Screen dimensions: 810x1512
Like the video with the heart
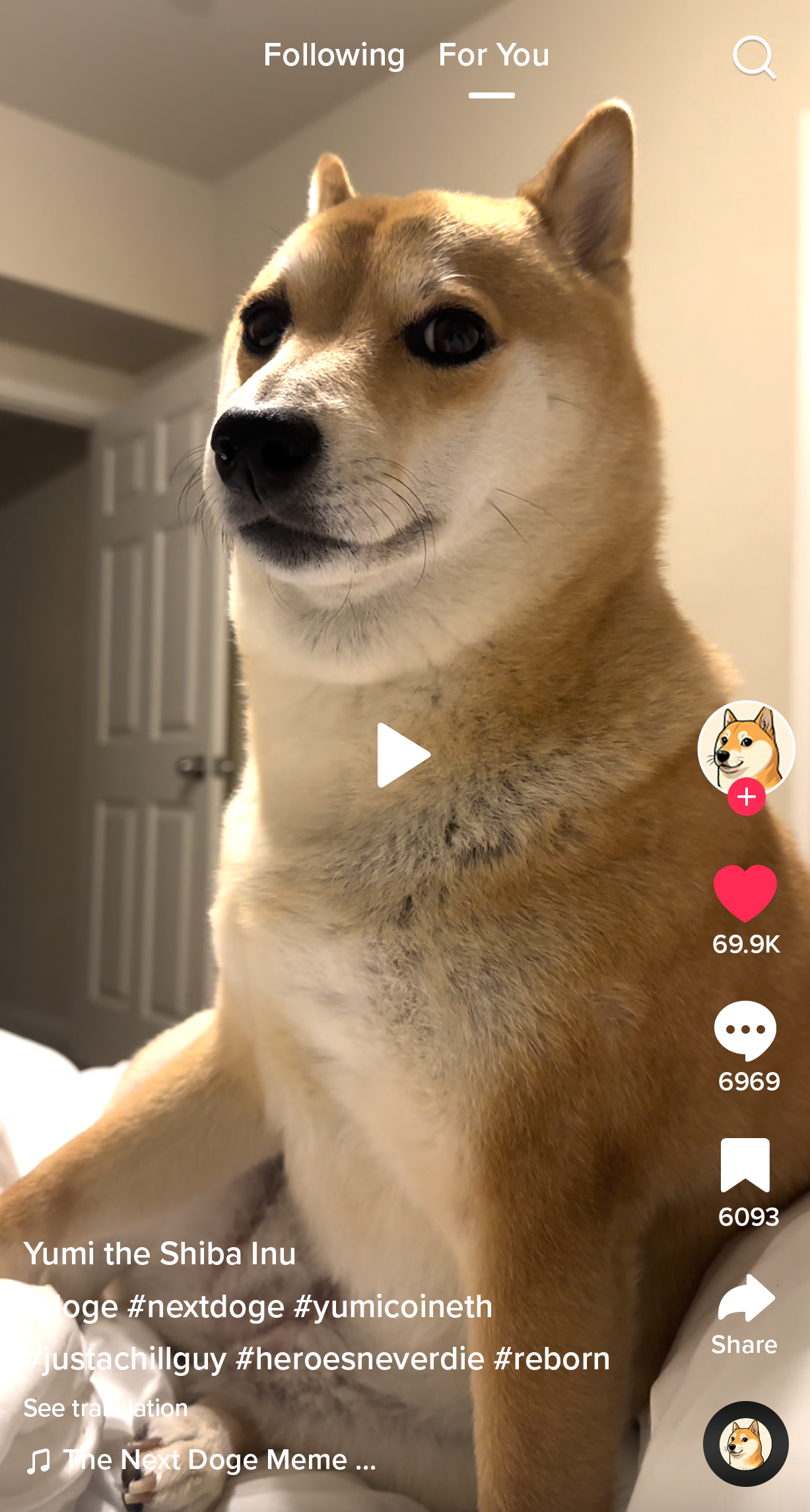pos(746,893)
